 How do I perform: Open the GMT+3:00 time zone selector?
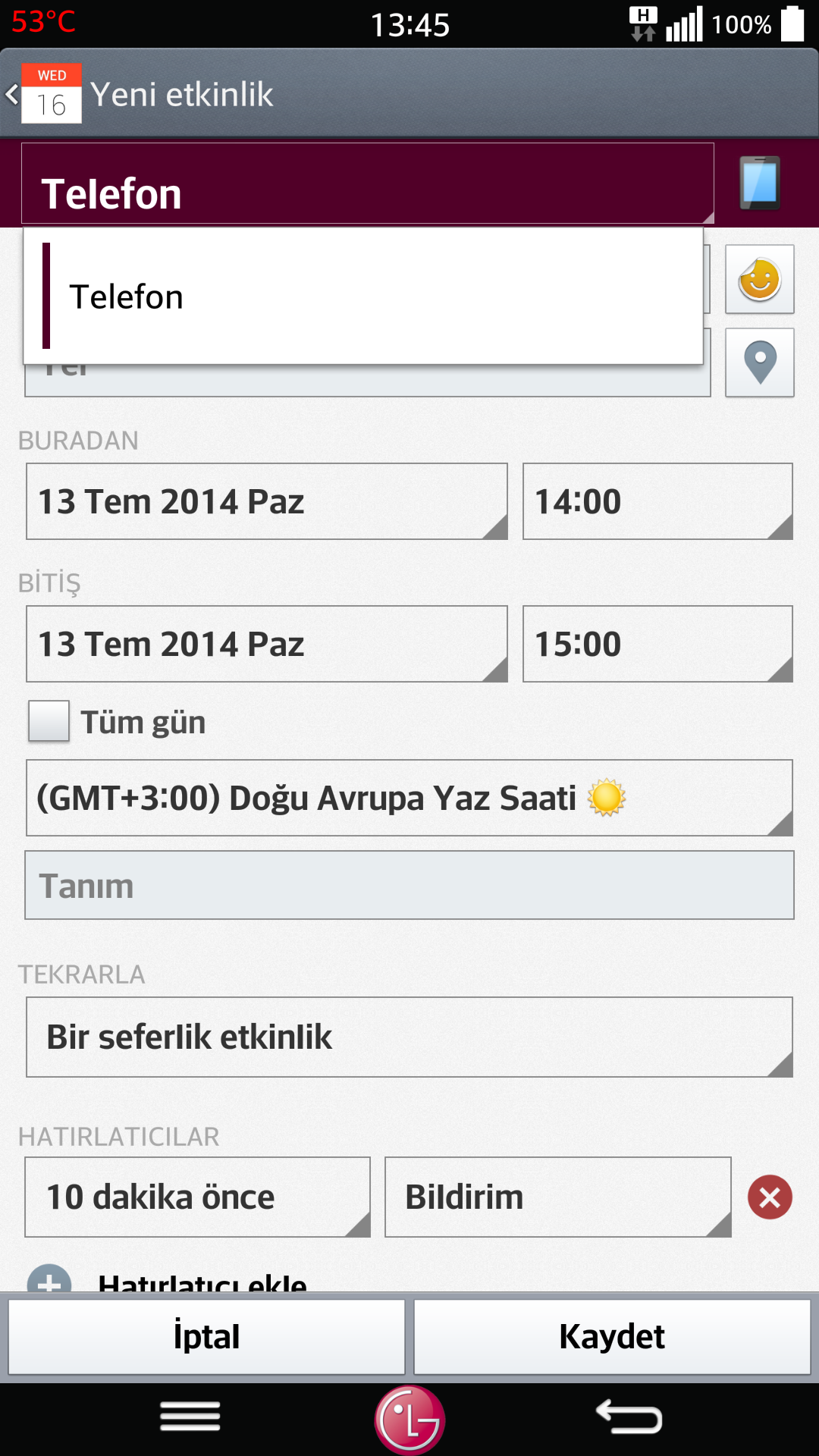[x=409, y=798]
